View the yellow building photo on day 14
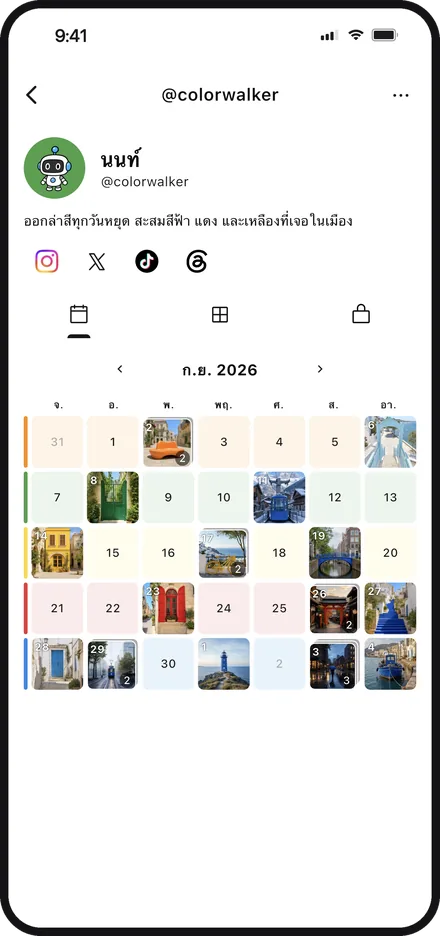The height and width of the screenshot is (936, 440). point(57,553)
